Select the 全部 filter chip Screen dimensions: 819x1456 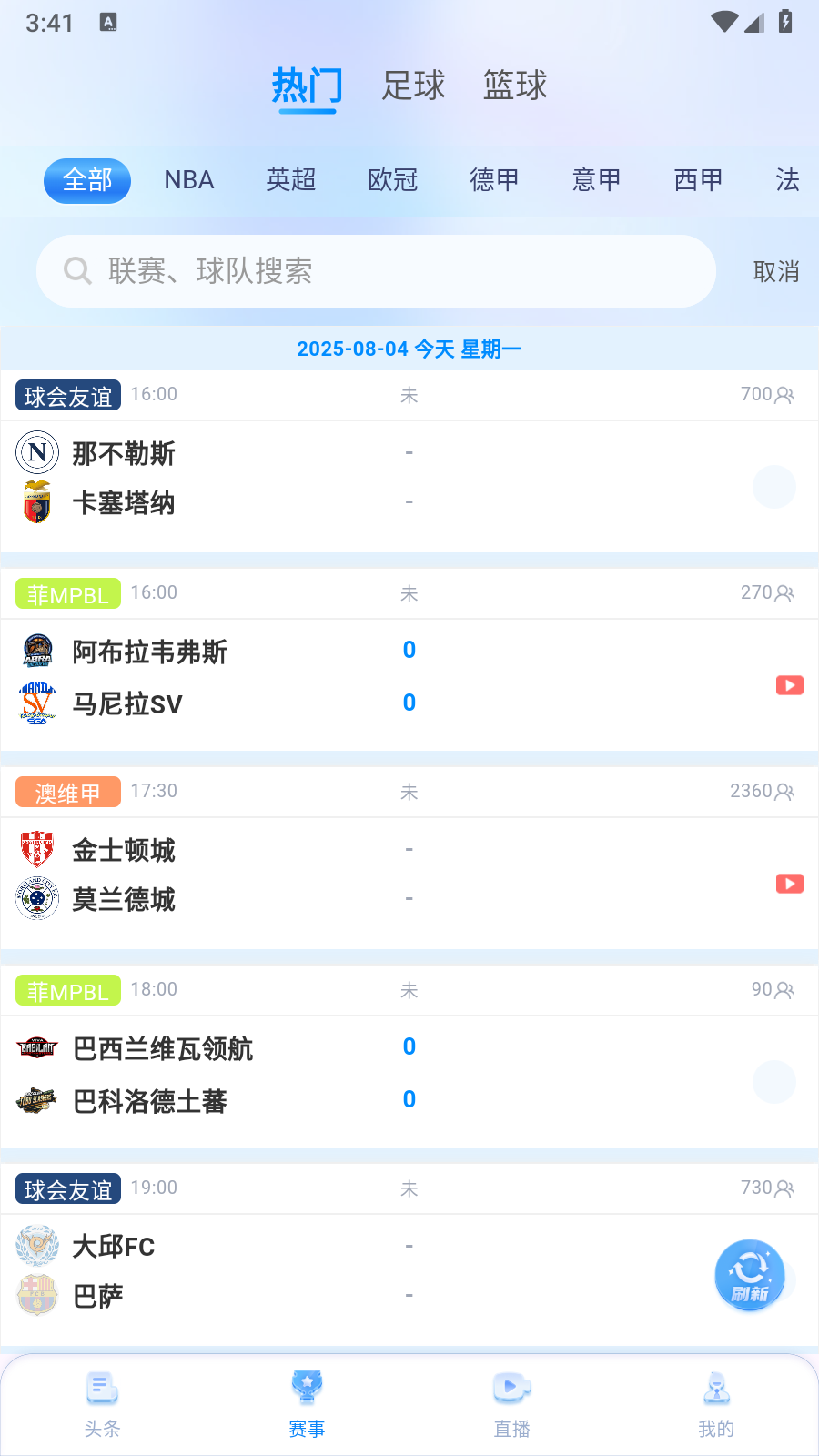86,180
